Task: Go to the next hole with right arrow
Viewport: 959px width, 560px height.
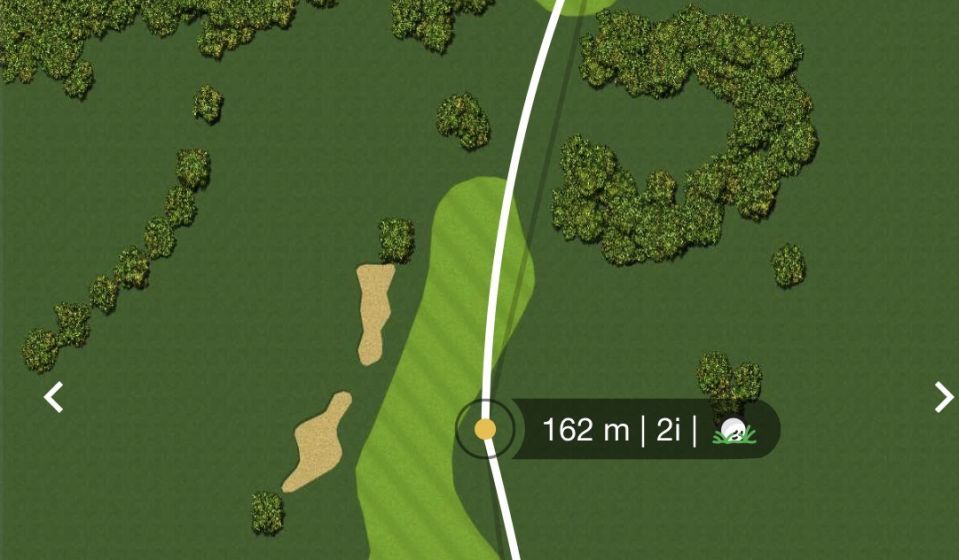Action: pyautogui.click(x=942, y=397)
